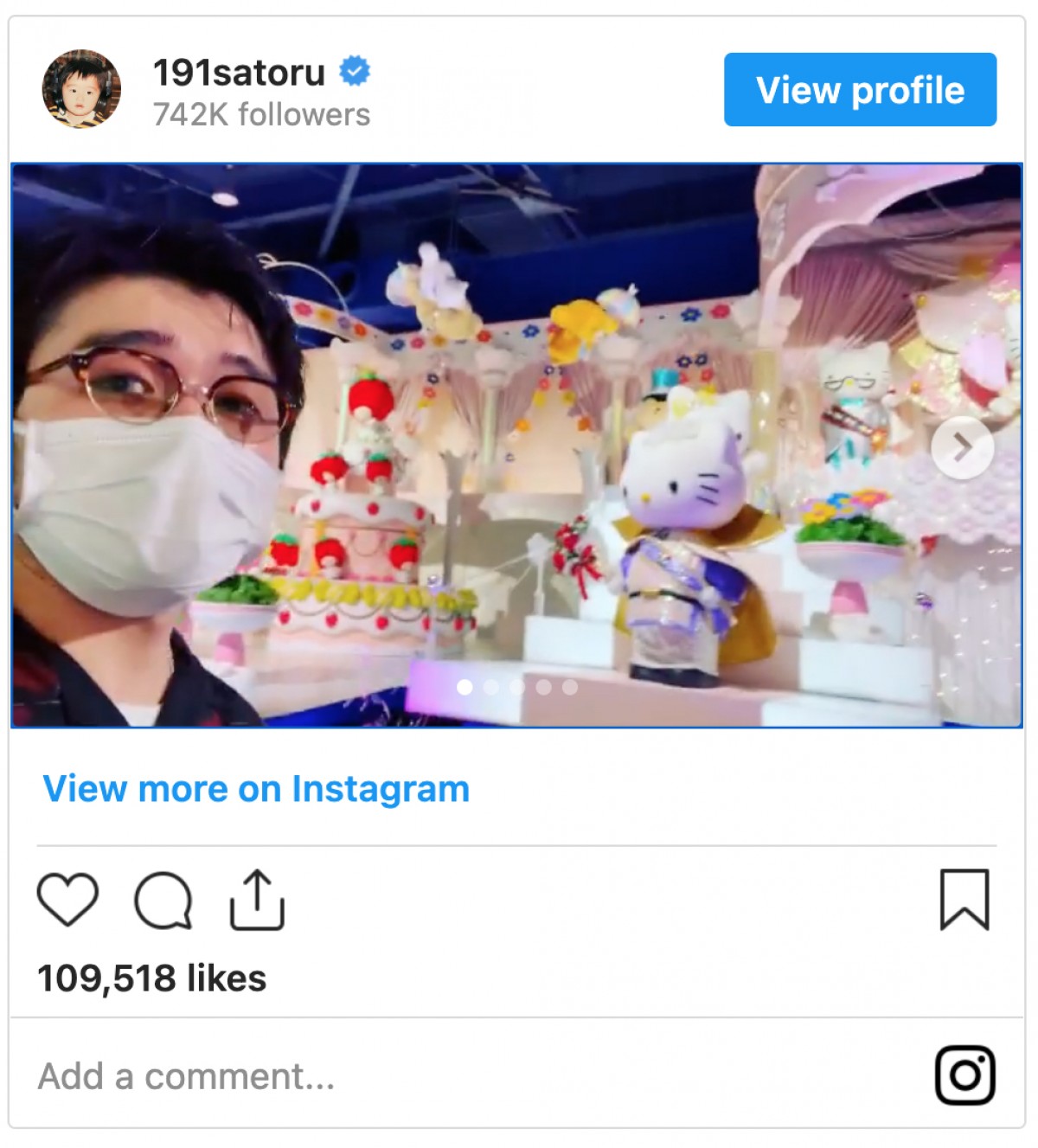Open the comment bubble icon
Screen dimensions: 1038x1148
click(x=163, y=900)
